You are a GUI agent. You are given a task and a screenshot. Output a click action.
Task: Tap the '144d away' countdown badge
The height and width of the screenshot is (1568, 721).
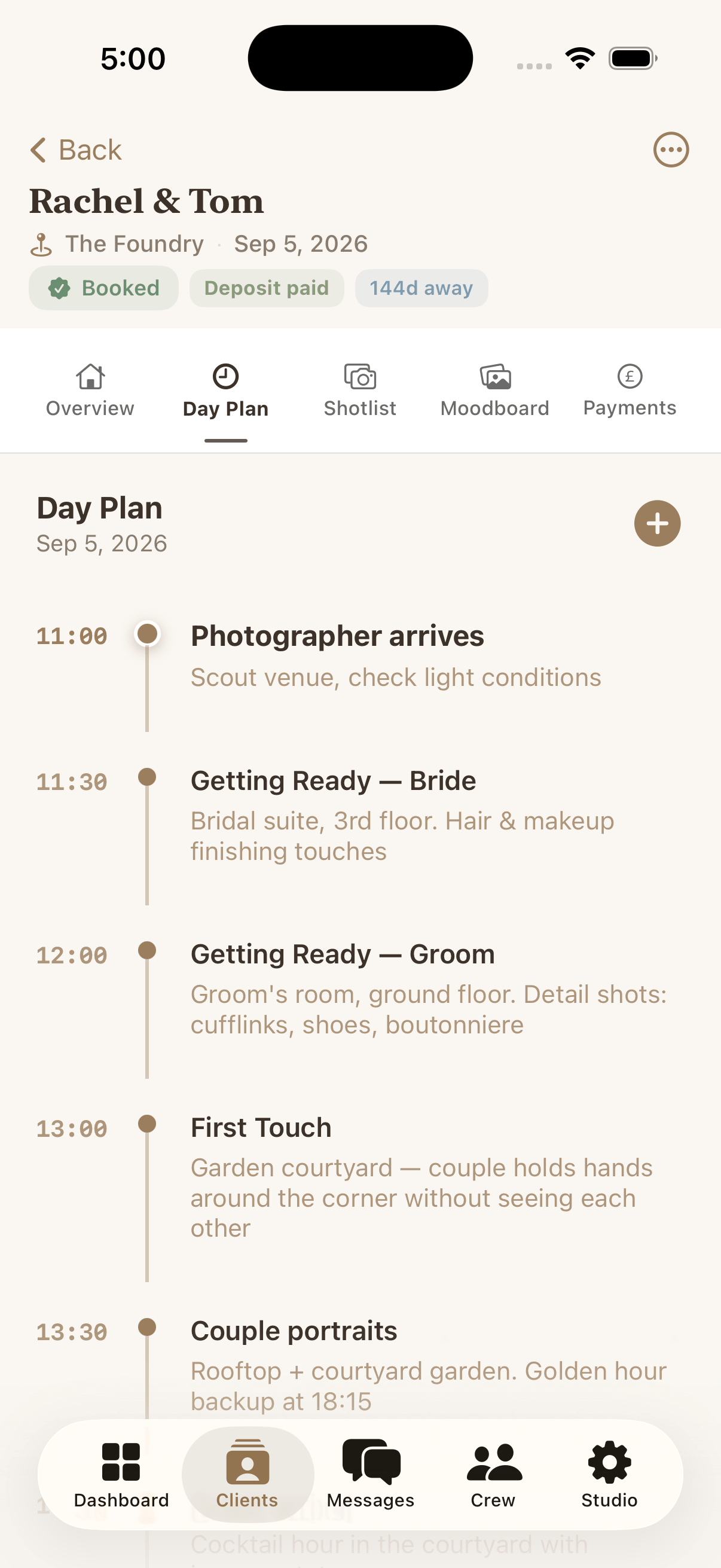click(421, 288)
